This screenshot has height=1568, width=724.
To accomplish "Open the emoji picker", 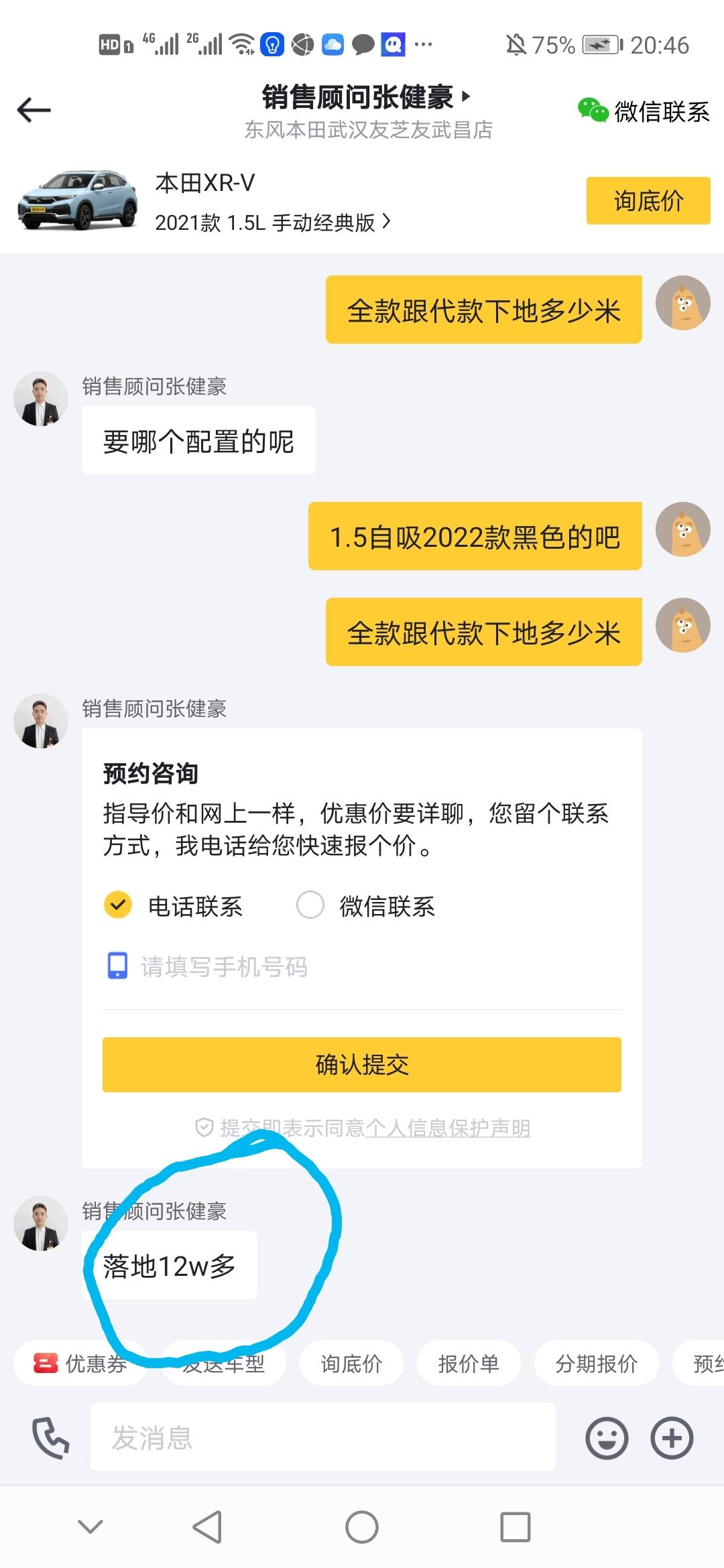I will pos(607,1438).
